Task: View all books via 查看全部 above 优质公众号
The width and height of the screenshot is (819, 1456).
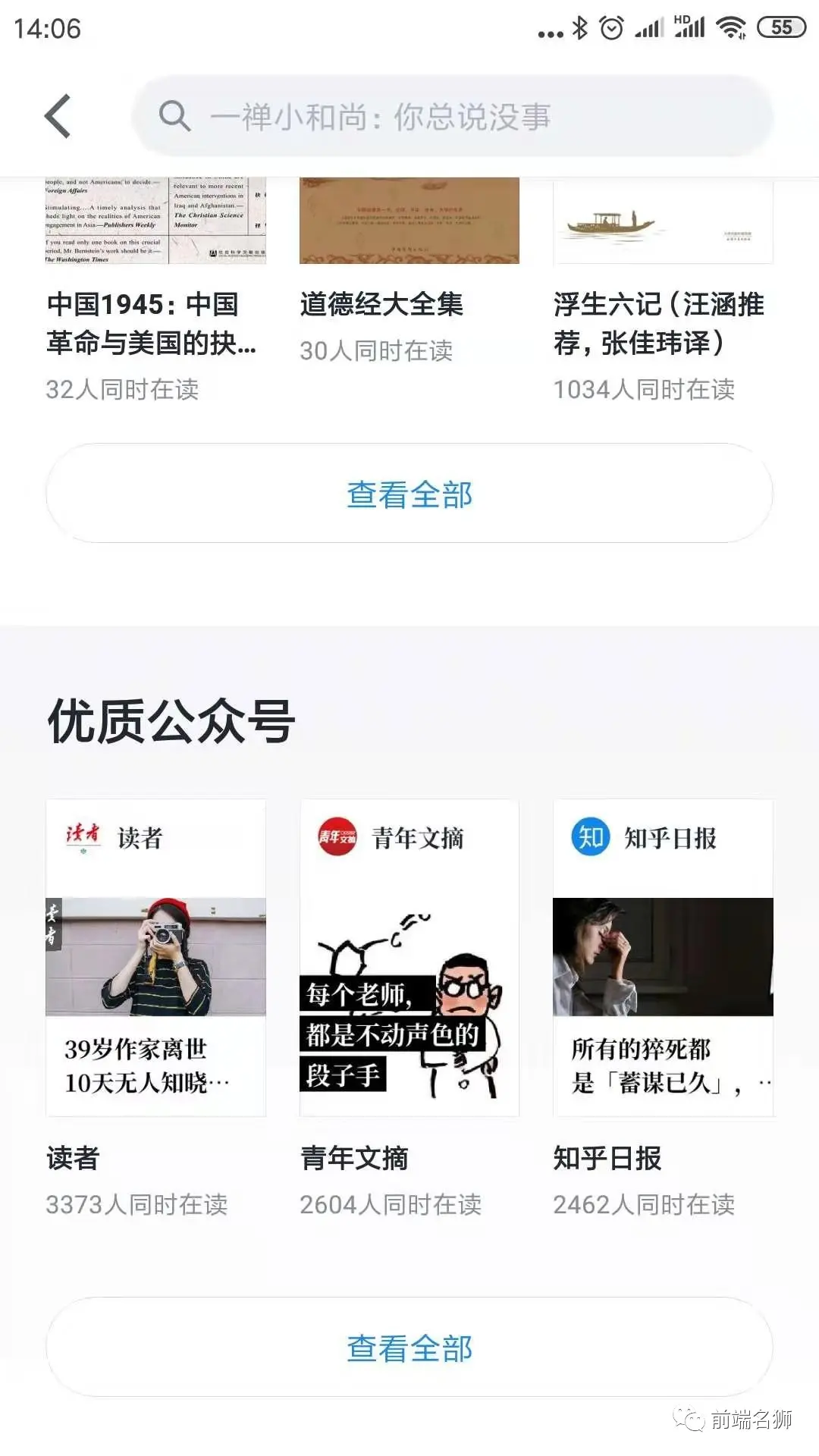Action: (x=409, y=494)
